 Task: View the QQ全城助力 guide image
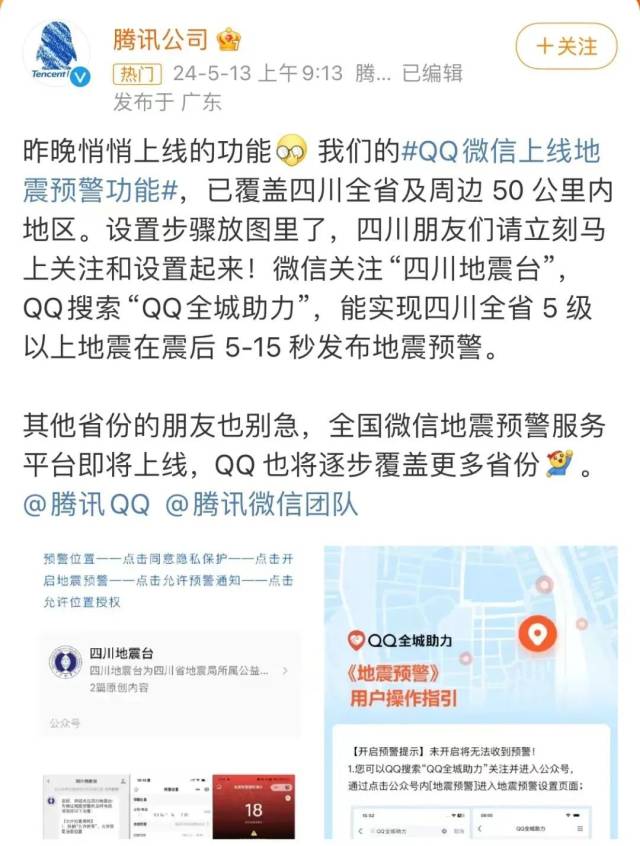tap(470, 690)
